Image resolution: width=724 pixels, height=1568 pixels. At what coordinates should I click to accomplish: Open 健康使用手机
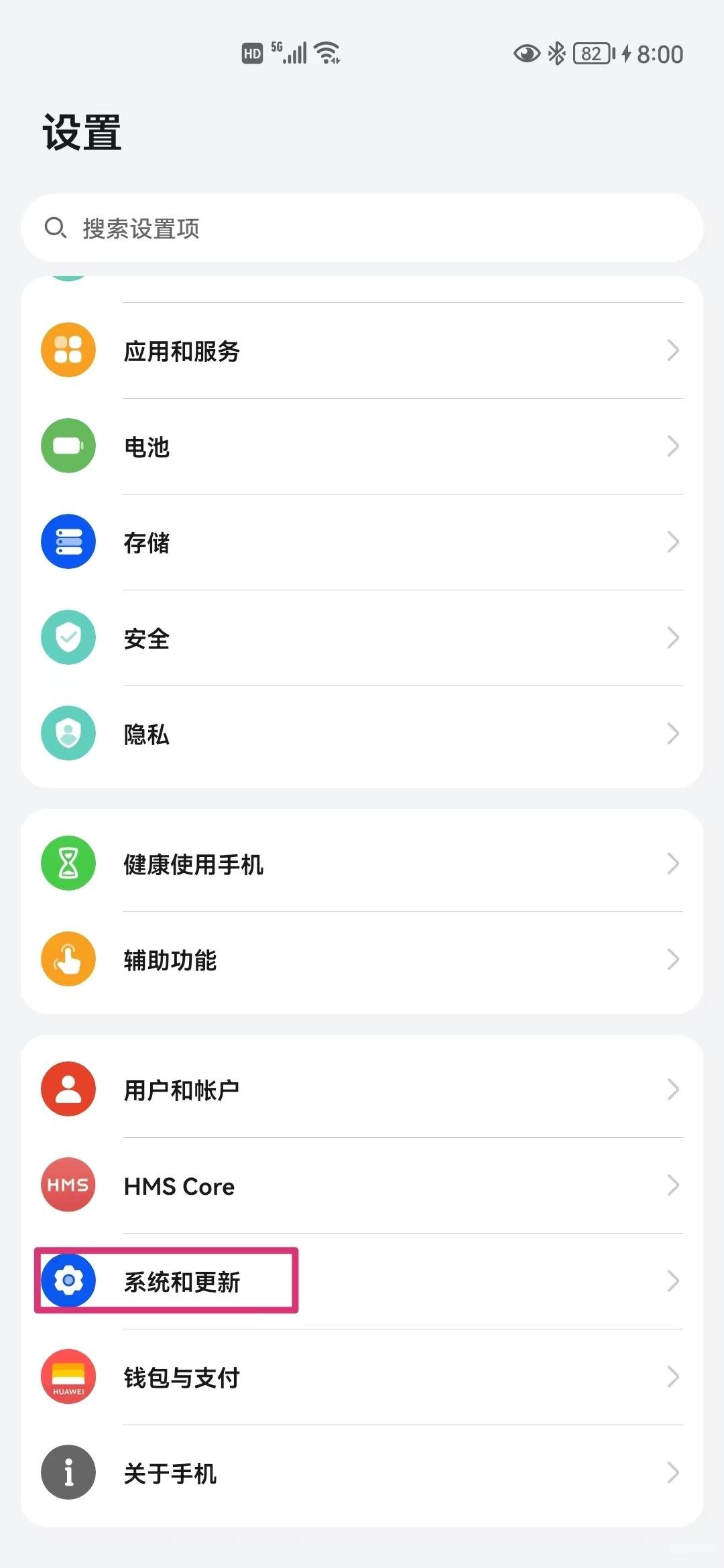click(362, 863)
